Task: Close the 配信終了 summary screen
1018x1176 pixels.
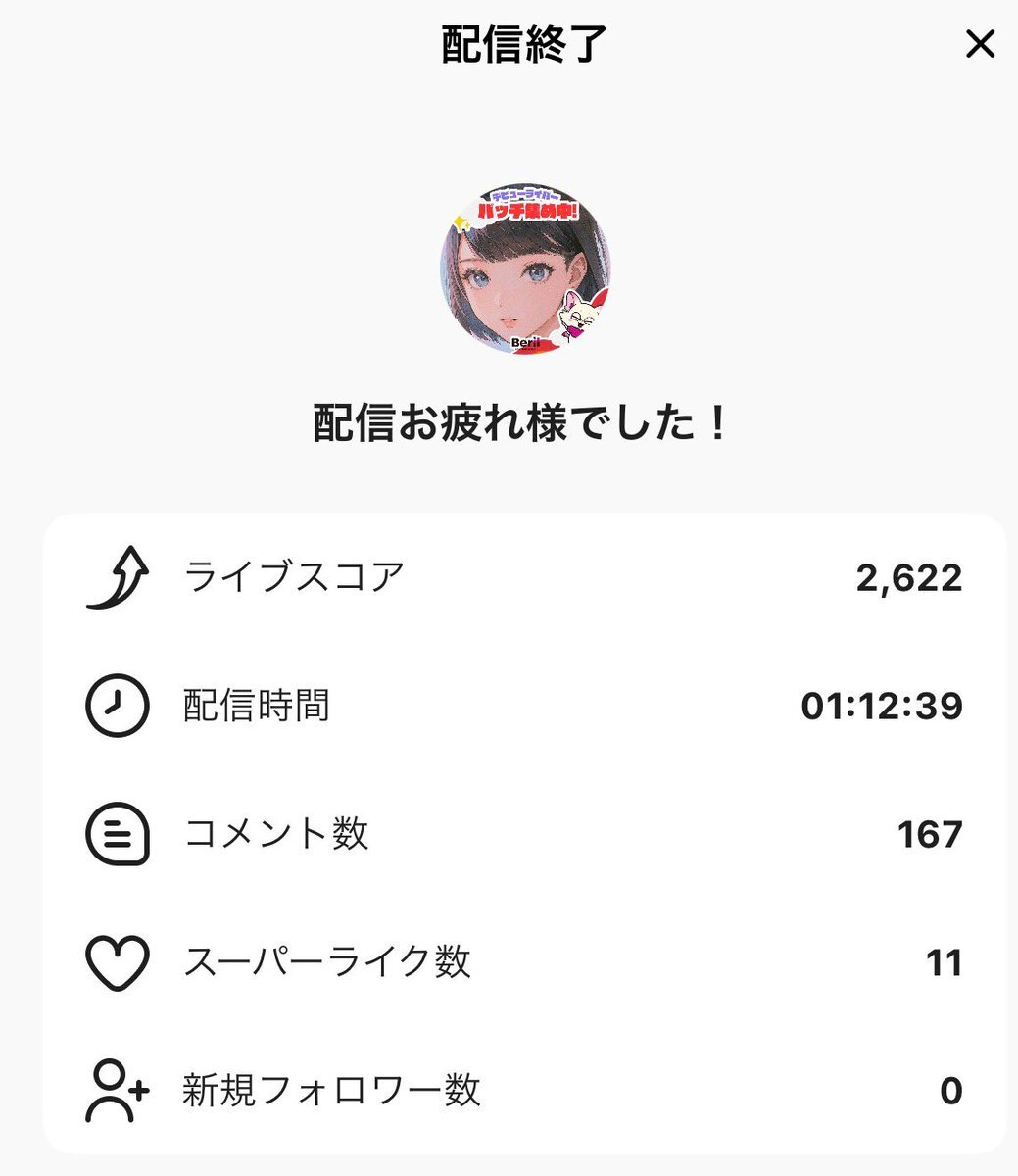Action: [980, 44]
